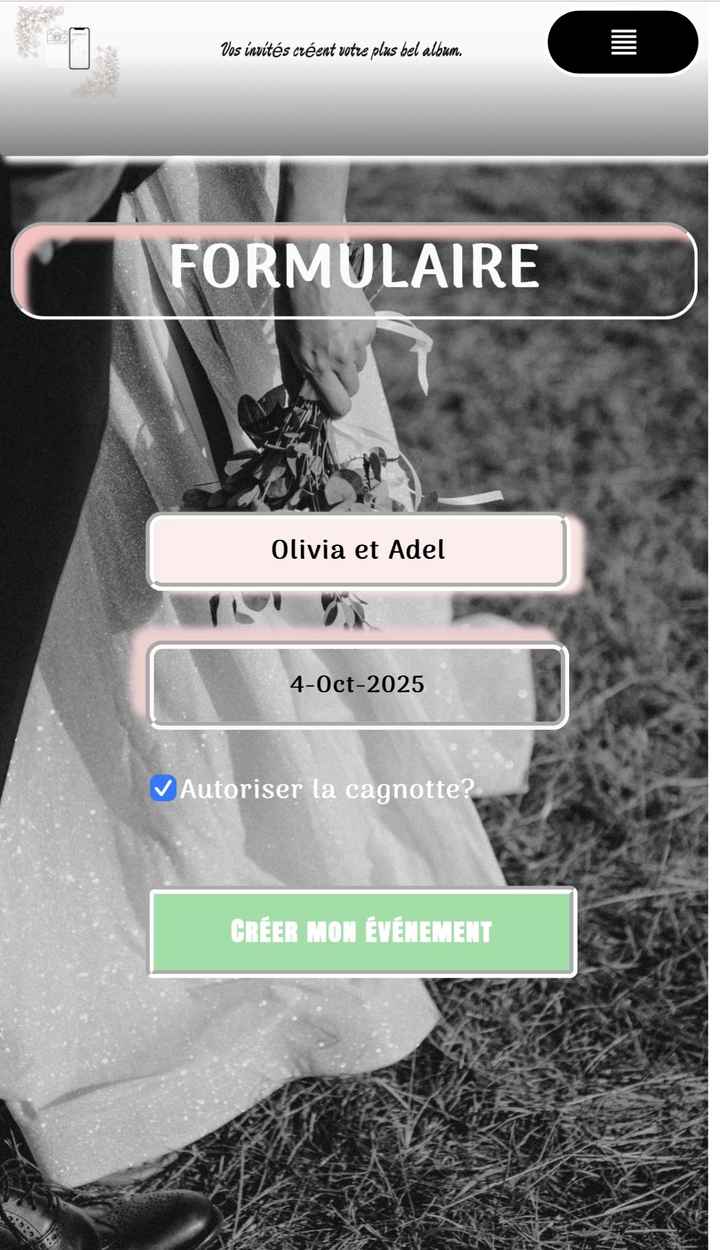This screenshot has width=720, height=1250.
Task: Change the event date 4-Oct-2025
Action: click(x=358, y=686)
